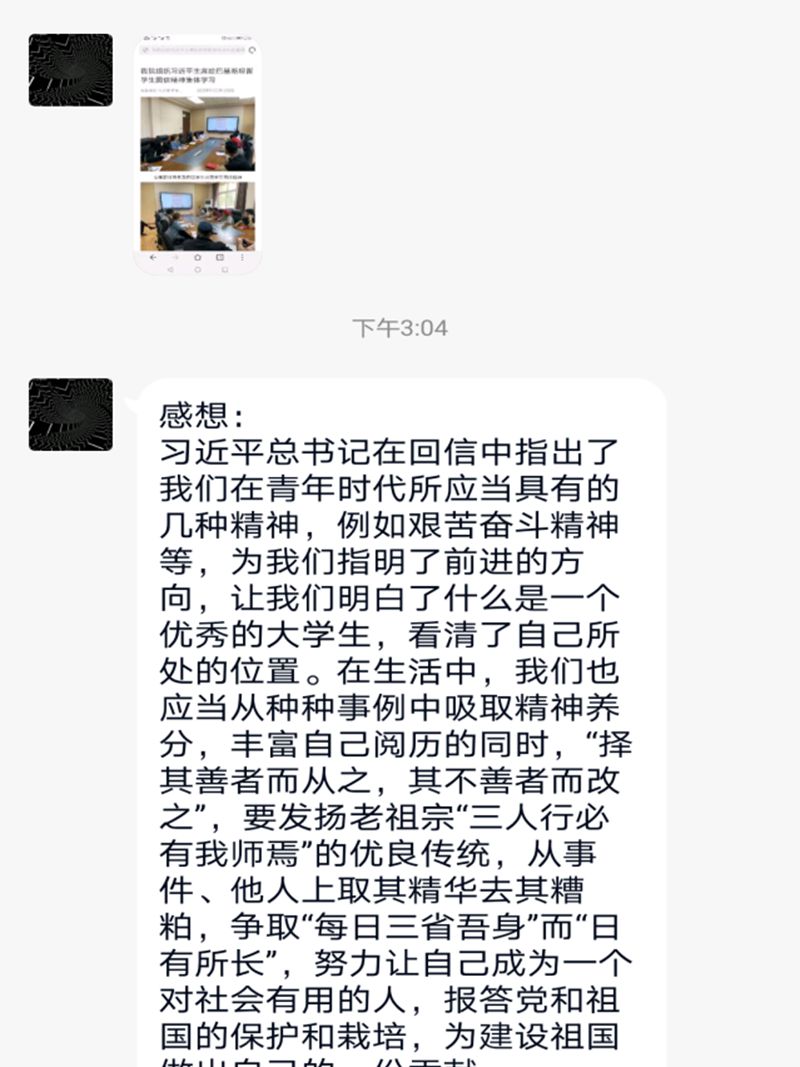
Task: Open the shared screenshot image message
Action: click(x=197, y=155)
